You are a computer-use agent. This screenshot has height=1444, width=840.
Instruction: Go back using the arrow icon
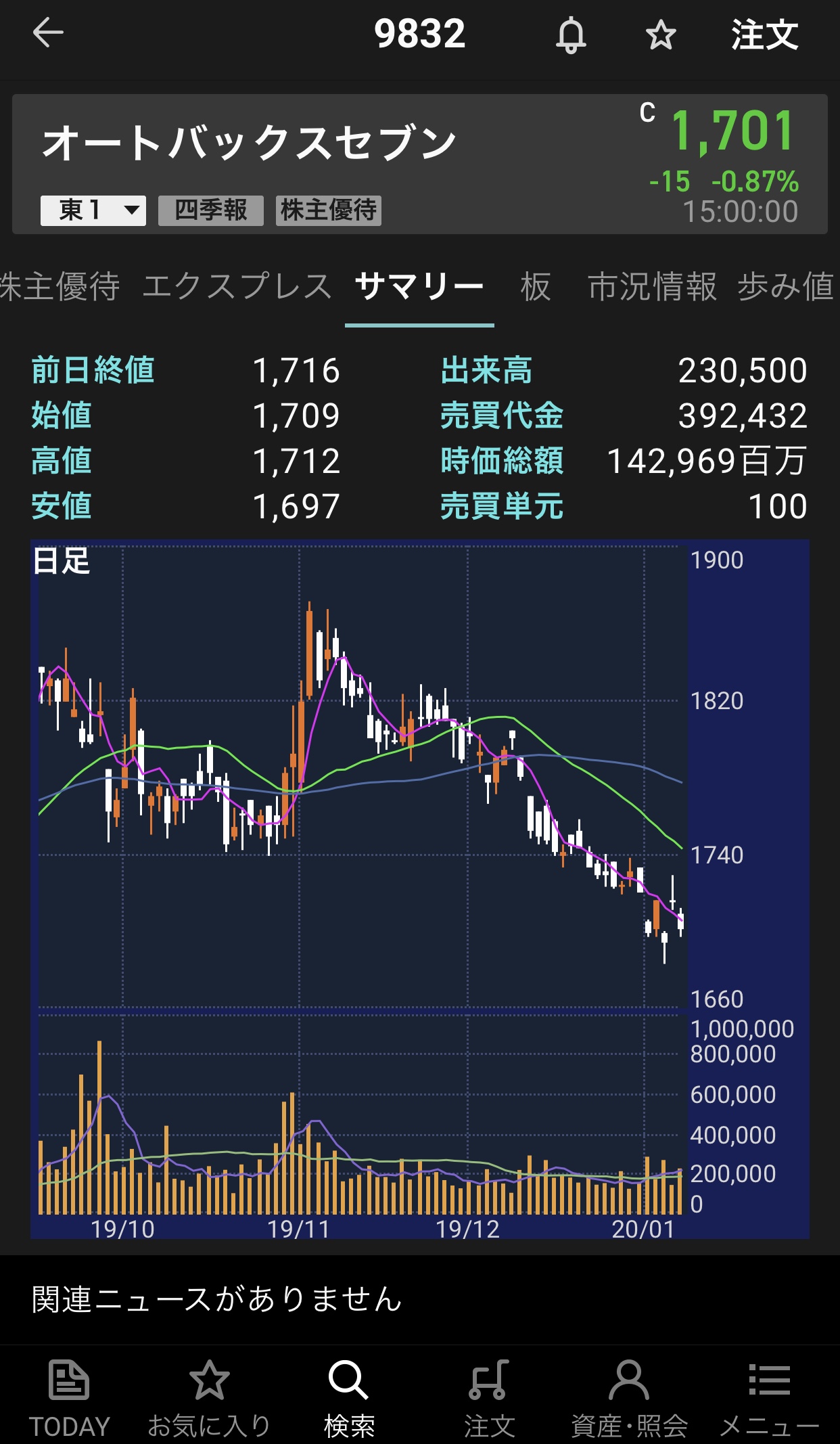click(48, 33)
